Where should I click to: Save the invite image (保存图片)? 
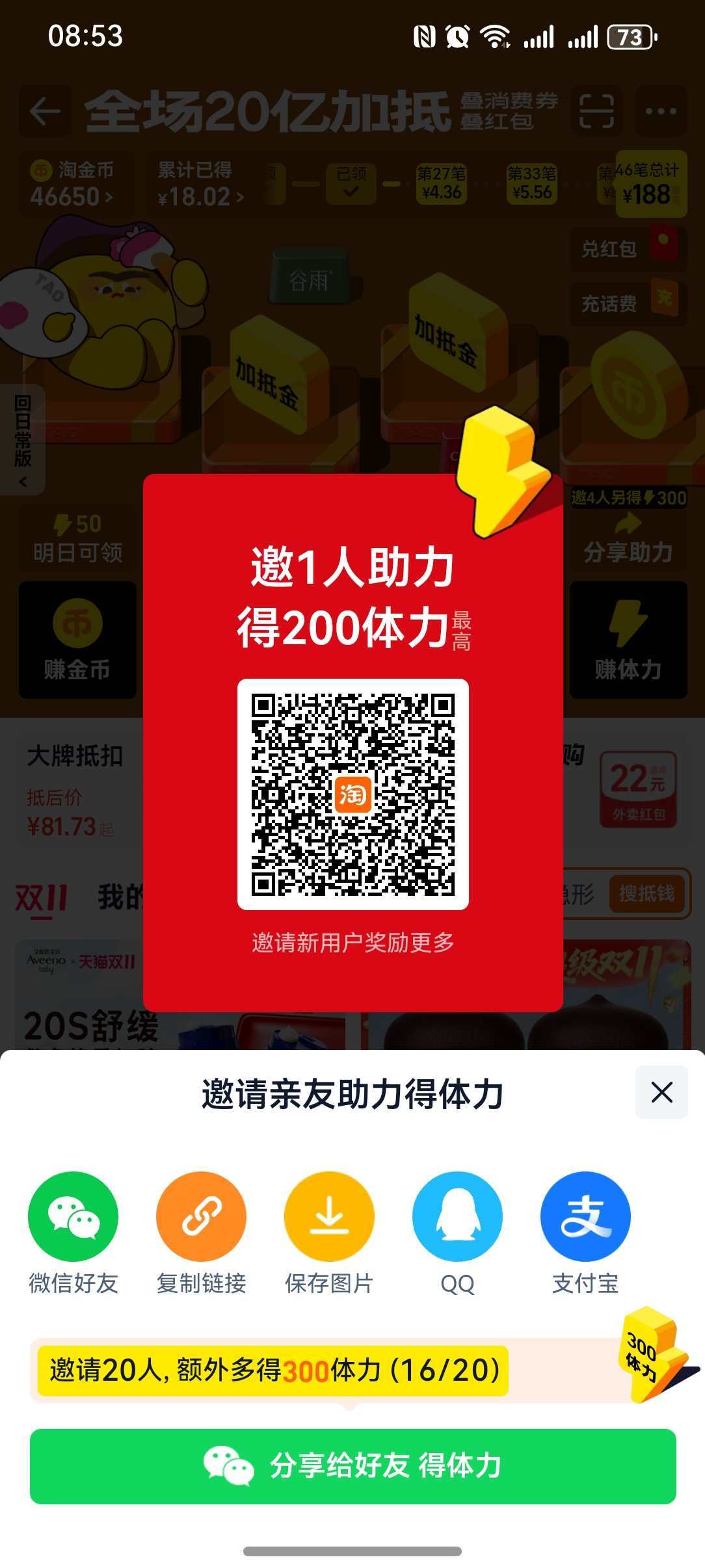(329, 1216)
